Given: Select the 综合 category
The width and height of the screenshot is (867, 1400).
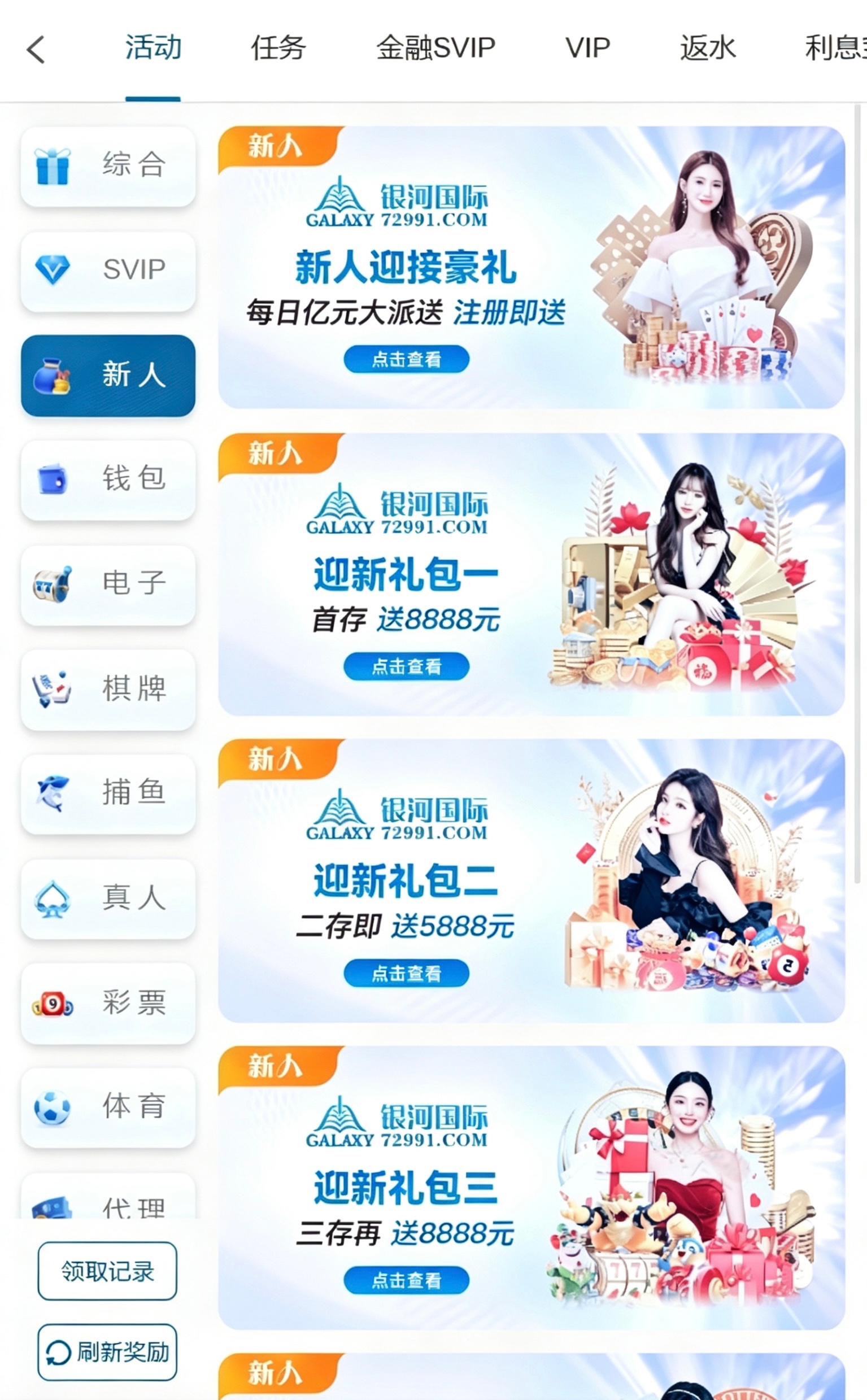Looking at the screenshot, I should (x=108, y=165).
